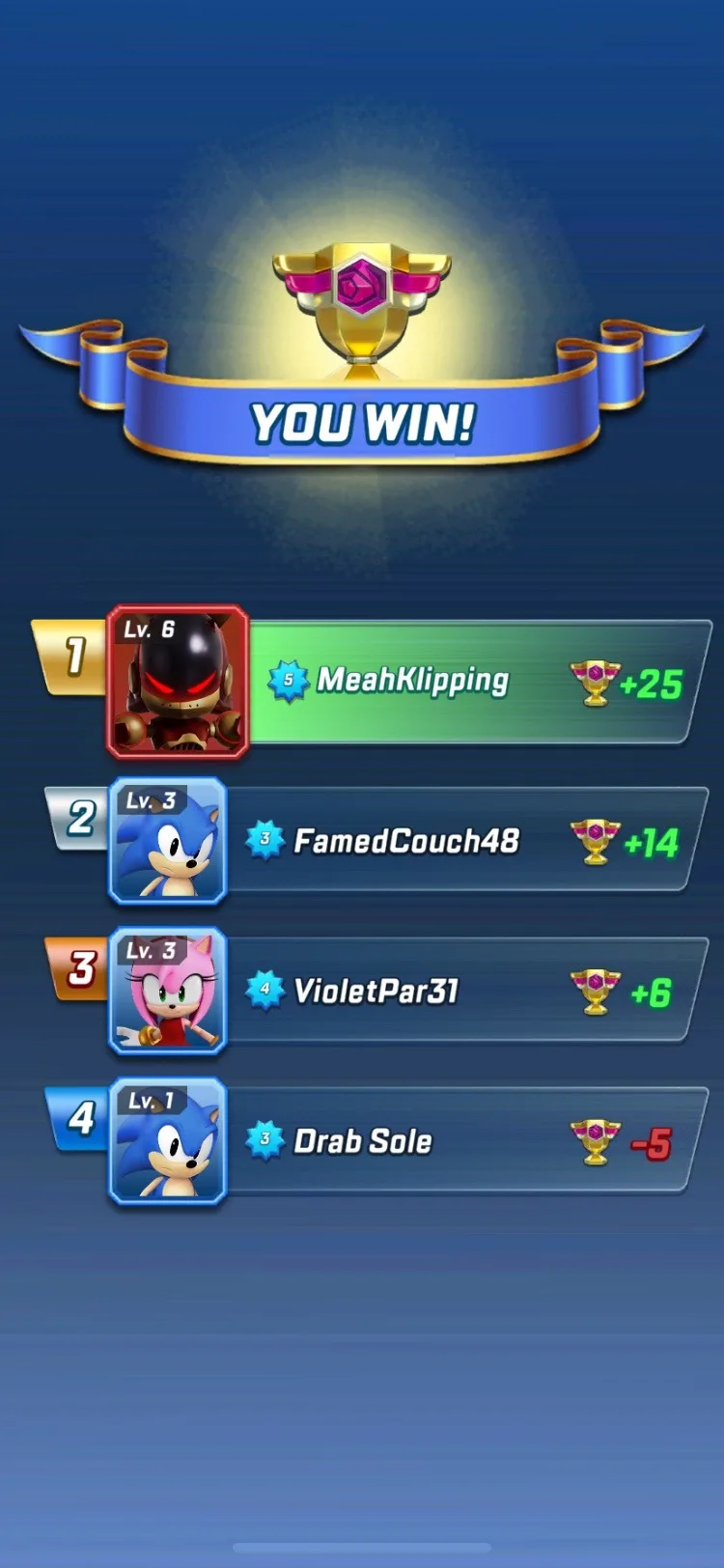Open MeahKlipping's first-place result row

[x=372, y=682]
